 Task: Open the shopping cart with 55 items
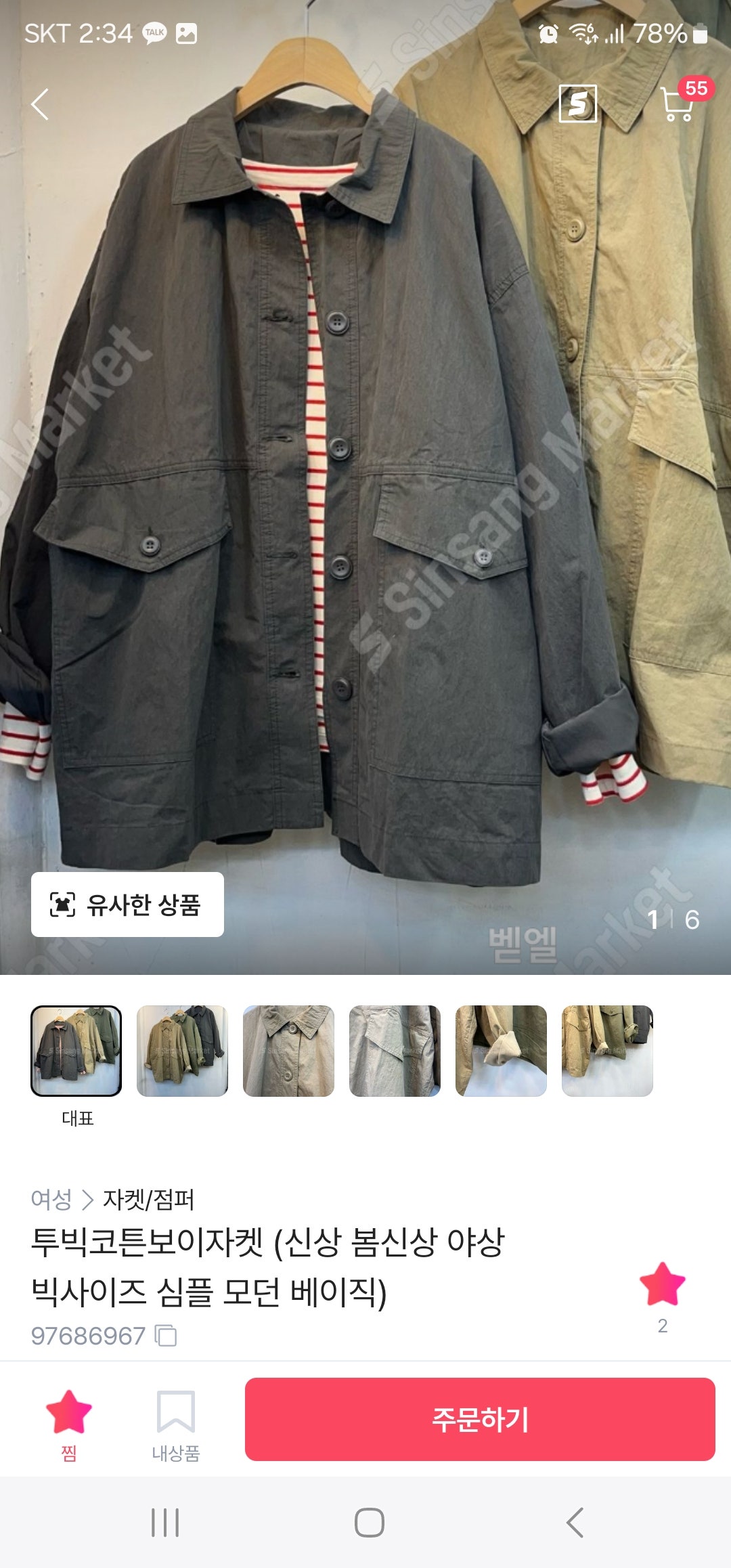pos(678,104)
